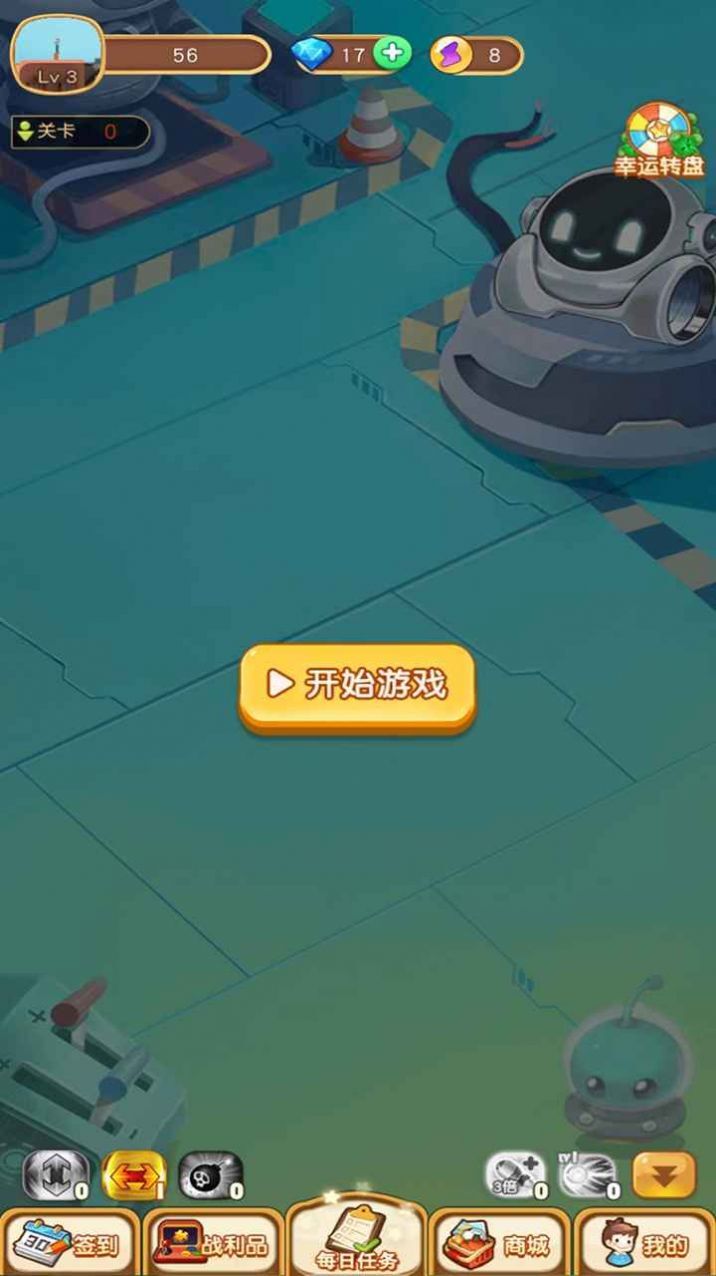
Task: Open the player avatar Lv 3 profile
Action: tap(57, 55)
